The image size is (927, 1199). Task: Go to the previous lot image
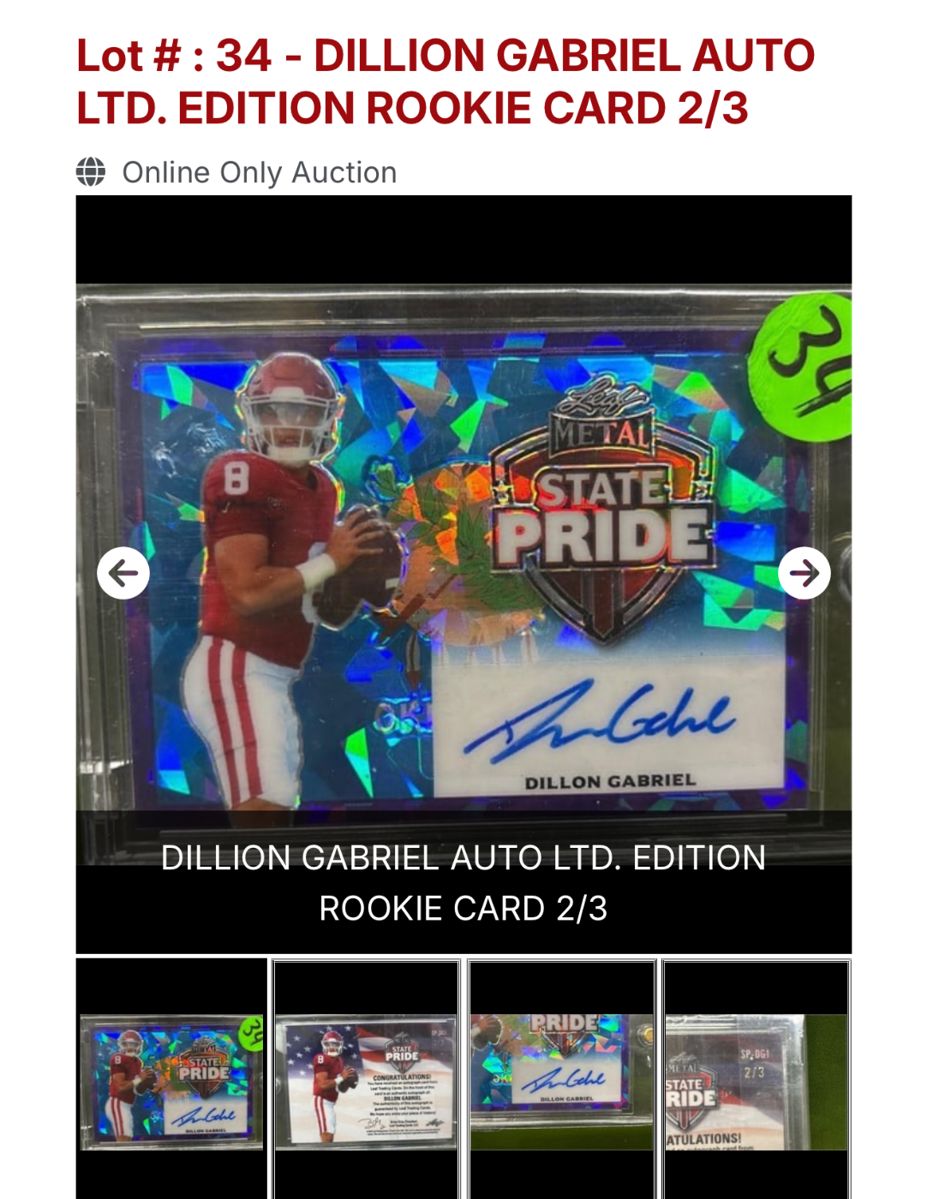tap(123, 573)
